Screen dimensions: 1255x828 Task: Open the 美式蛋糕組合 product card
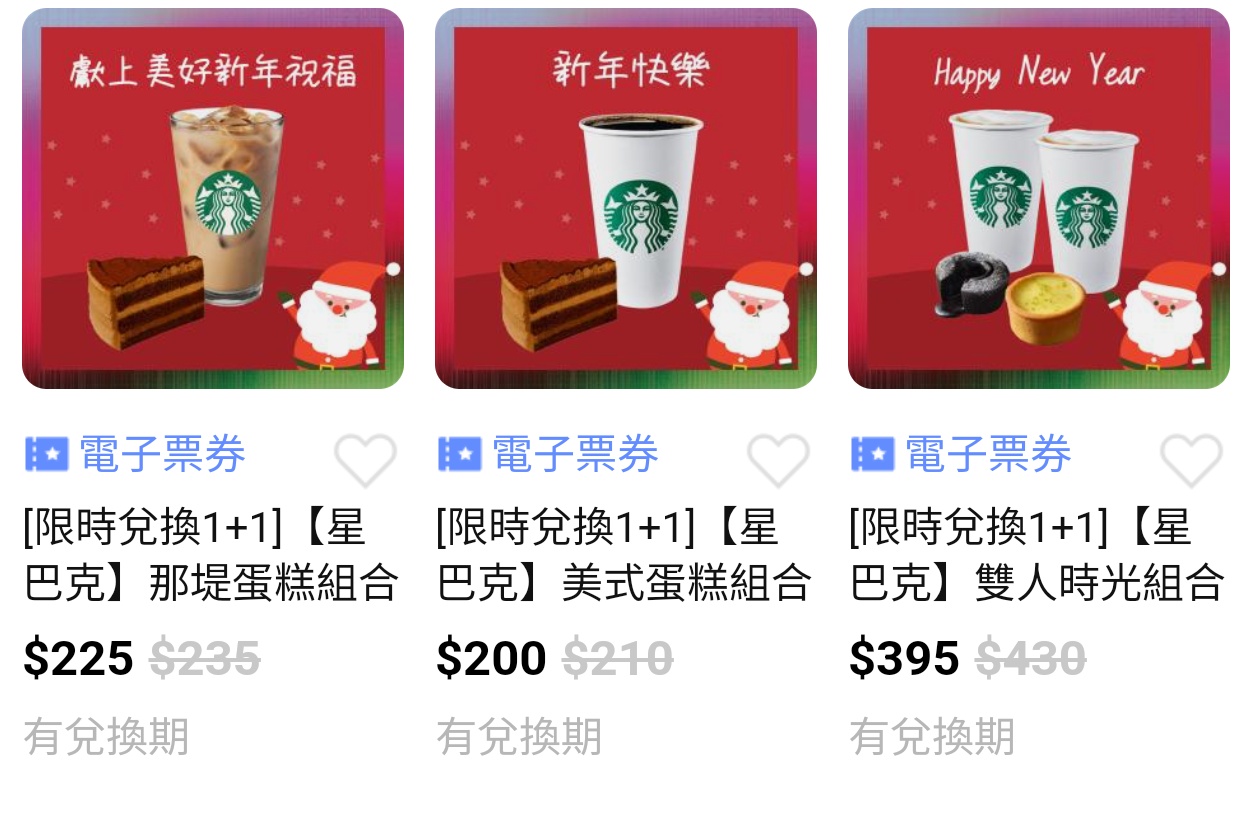(x=626, y=198)
